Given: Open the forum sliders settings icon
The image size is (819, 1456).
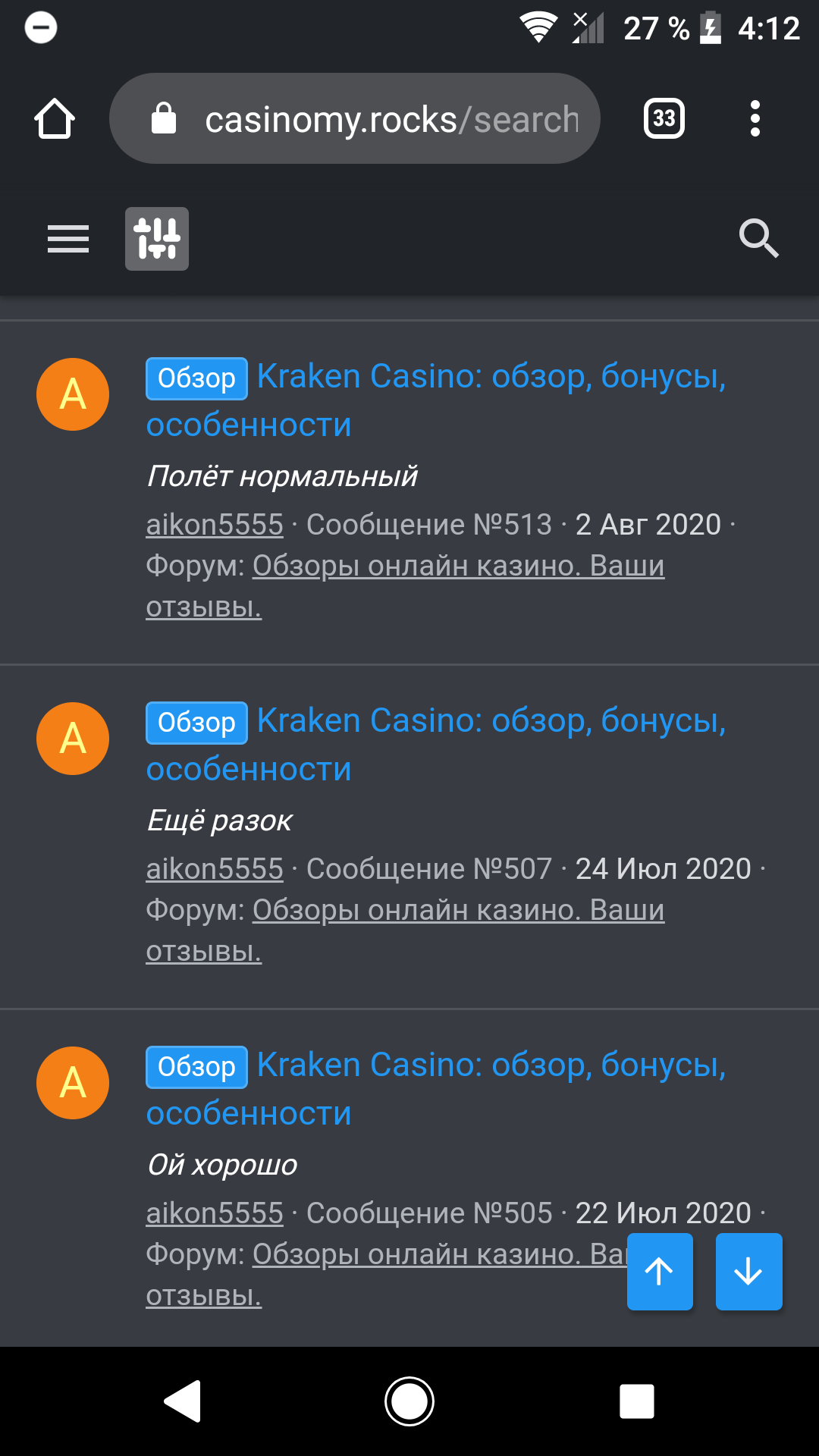Looking at the screenshot, I should 157,239.
